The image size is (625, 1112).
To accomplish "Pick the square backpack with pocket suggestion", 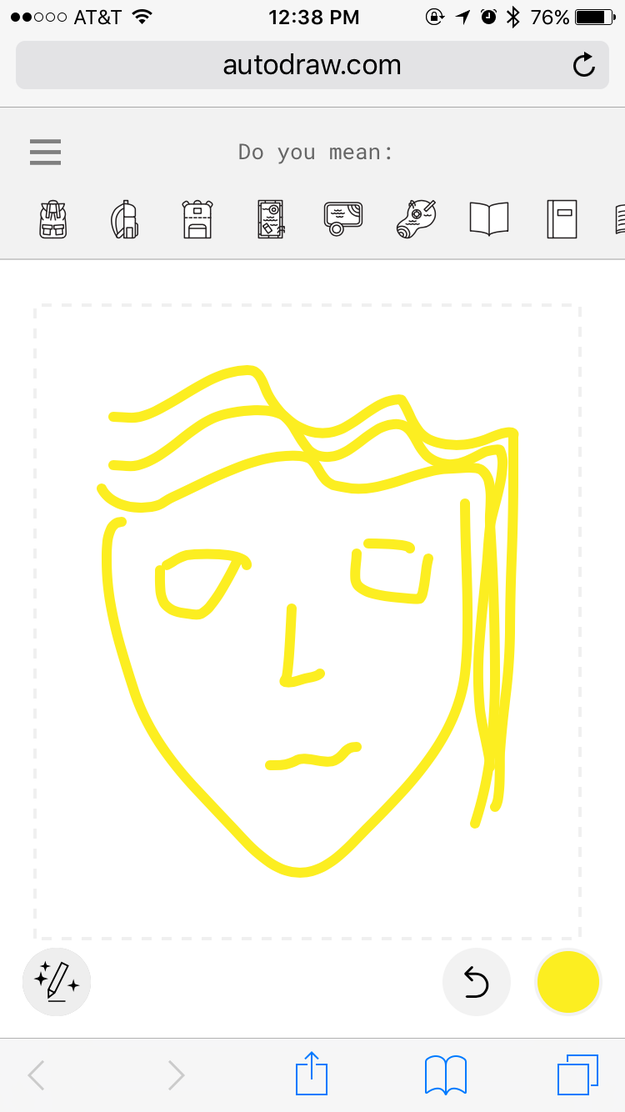I will tap(198, 218).
